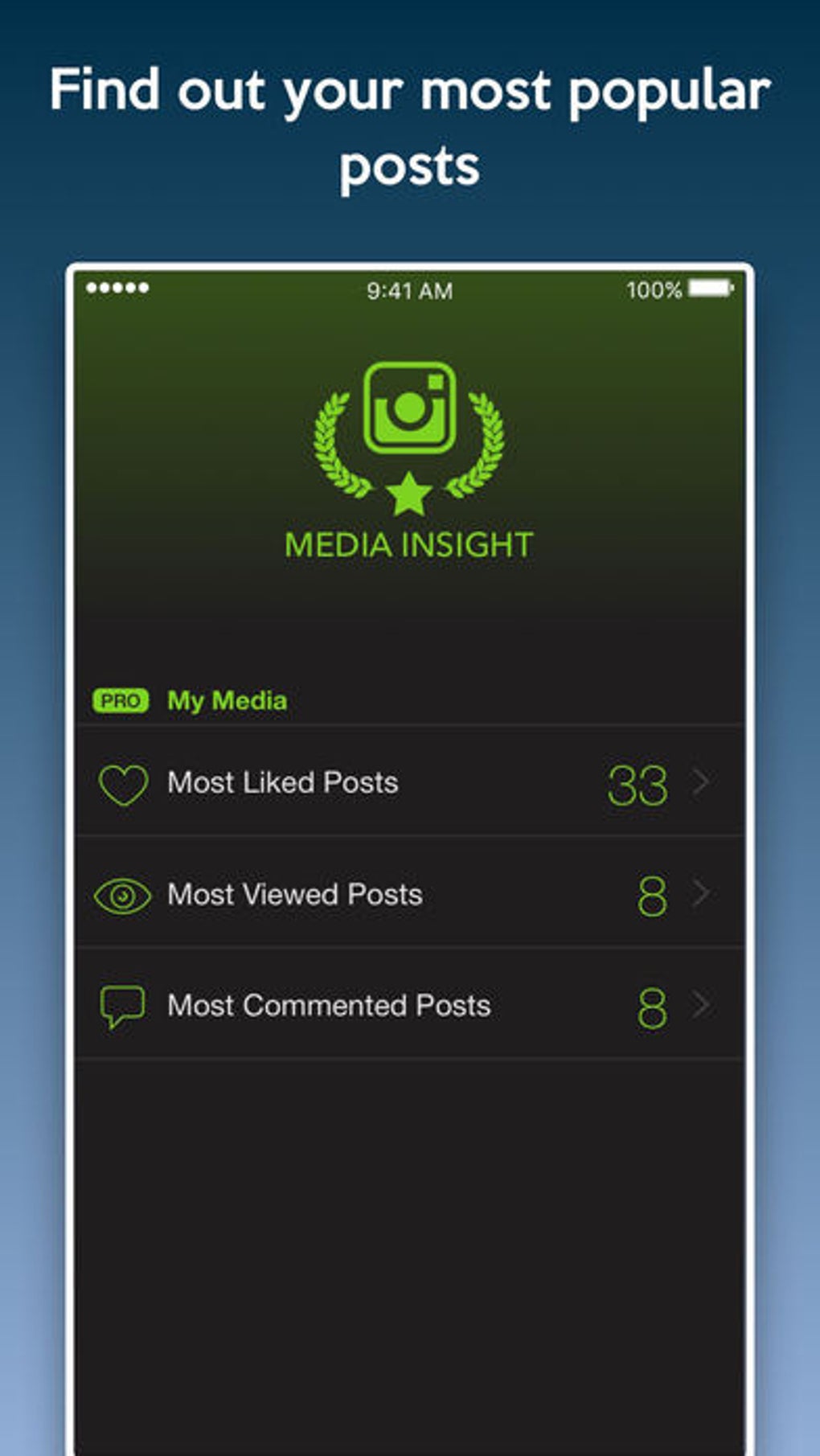820x1456 pixels.
Task: Open Most Viewed Posts via its right arrow
Action: click(x=704, y=894)
